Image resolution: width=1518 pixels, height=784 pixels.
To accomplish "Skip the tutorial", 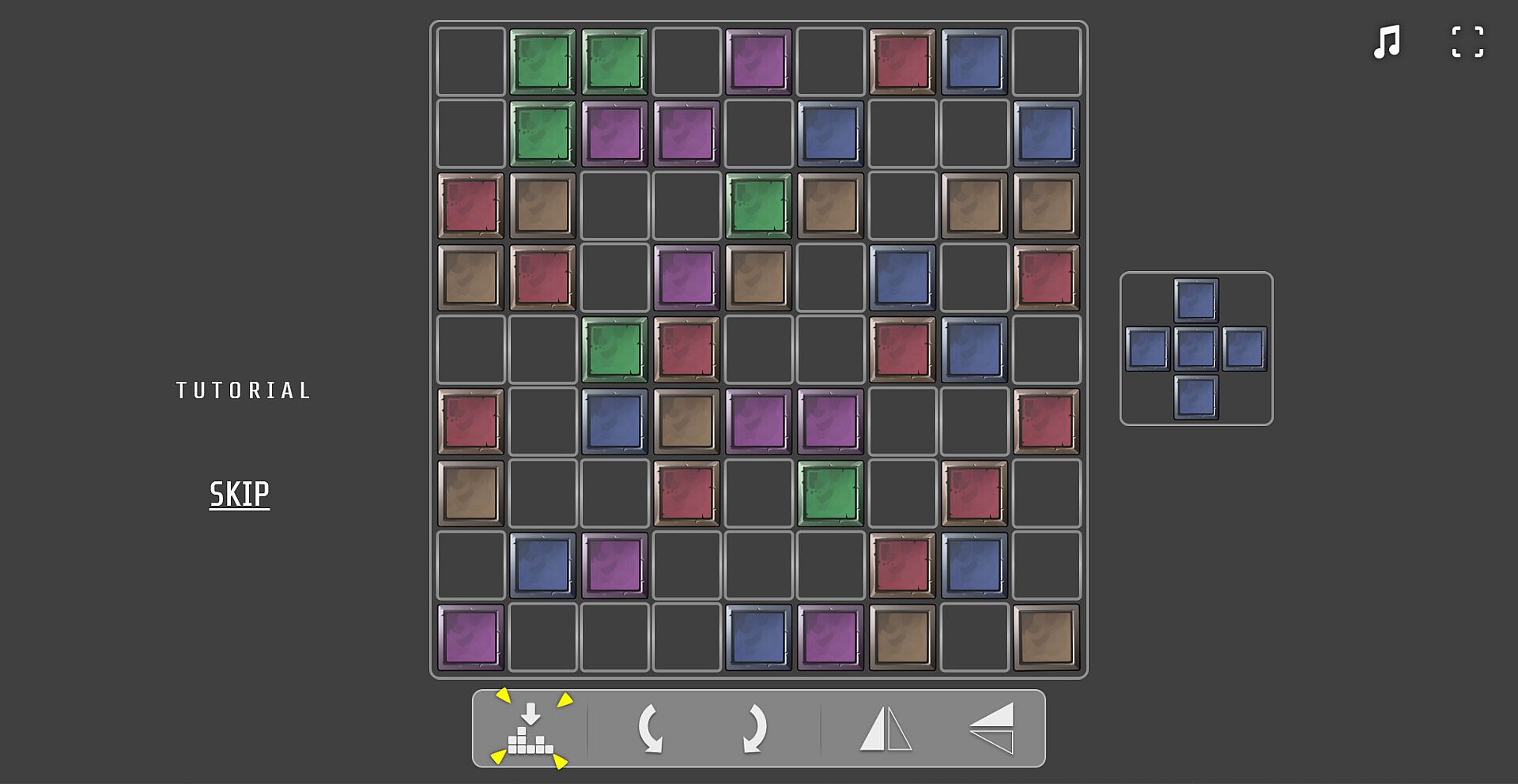I will [239, 495].
